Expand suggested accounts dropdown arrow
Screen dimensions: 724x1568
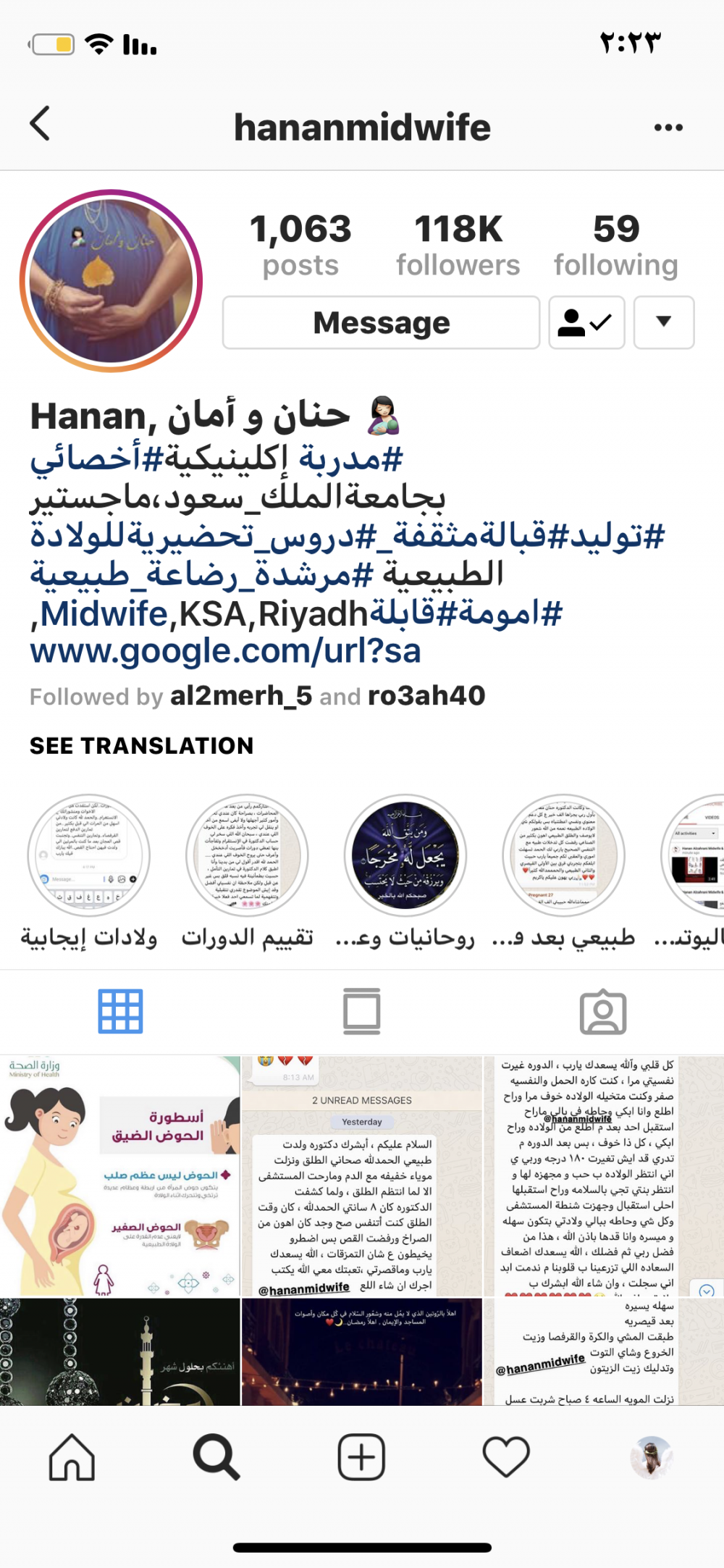(663, 323)
